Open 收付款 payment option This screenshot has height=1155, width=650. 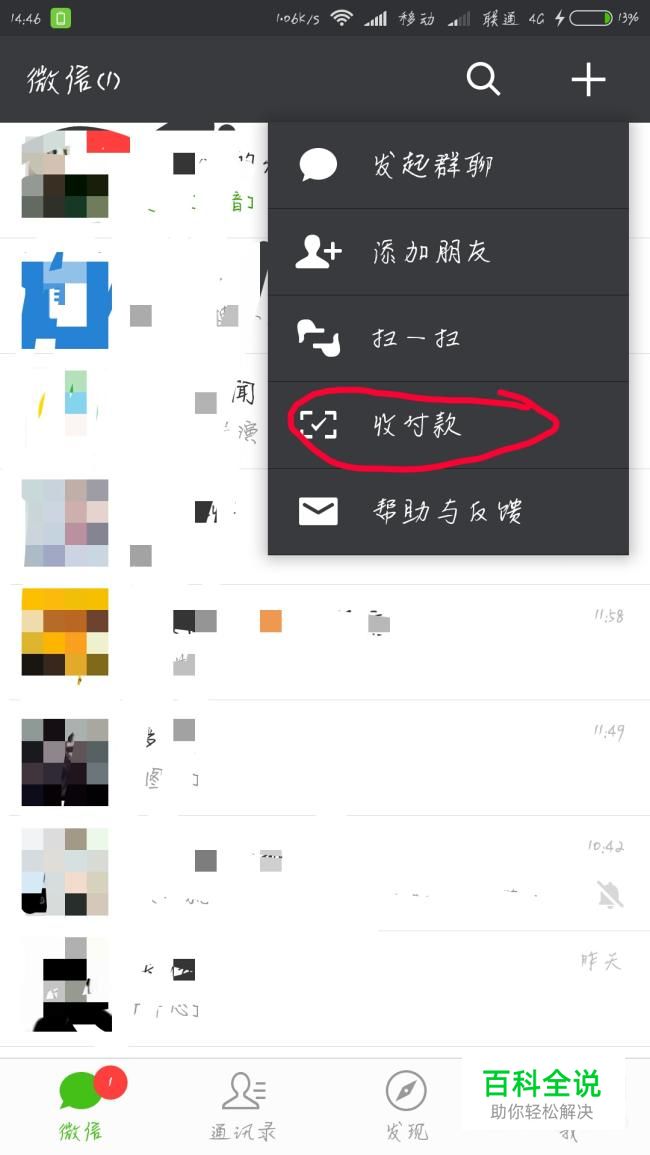coord(447,425)
